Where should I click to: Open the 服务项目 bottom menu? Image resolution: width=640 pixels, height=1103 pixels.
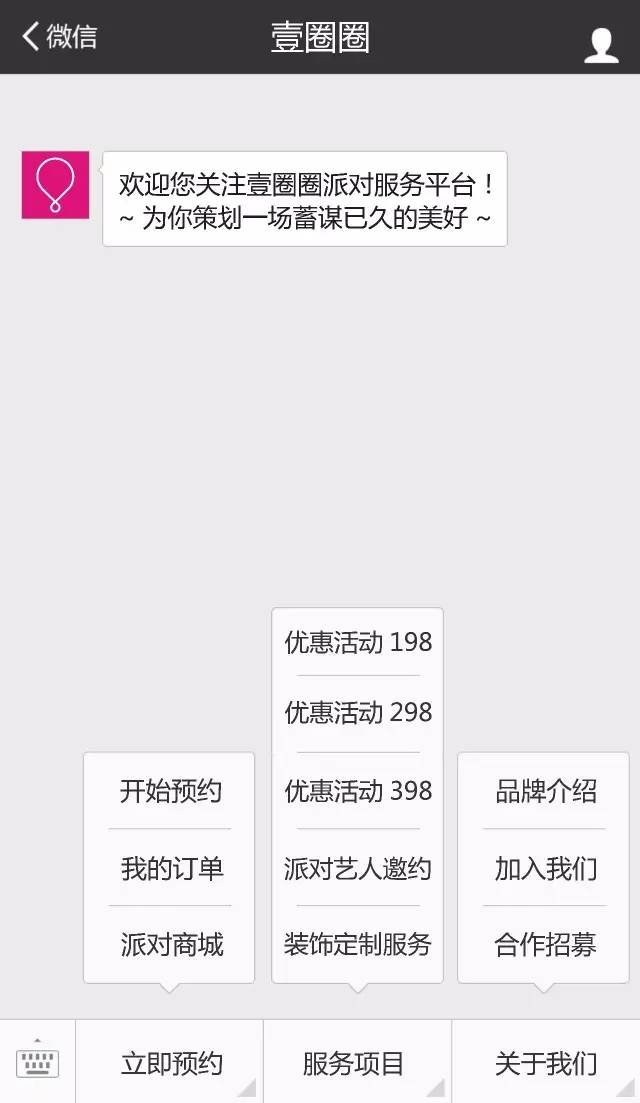click(x=354, y=1063)
